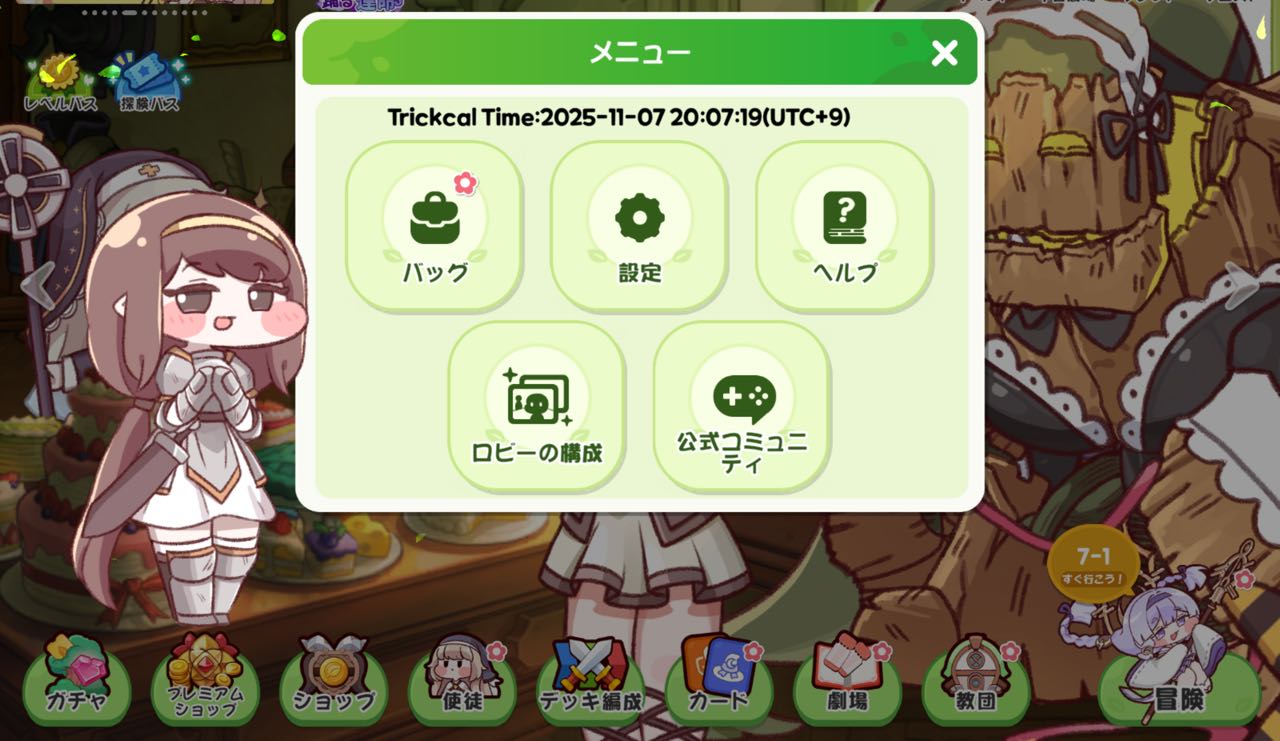Open 設定 settings
The height and width of the screenshot is (741, 1280).
coord(639,225)
